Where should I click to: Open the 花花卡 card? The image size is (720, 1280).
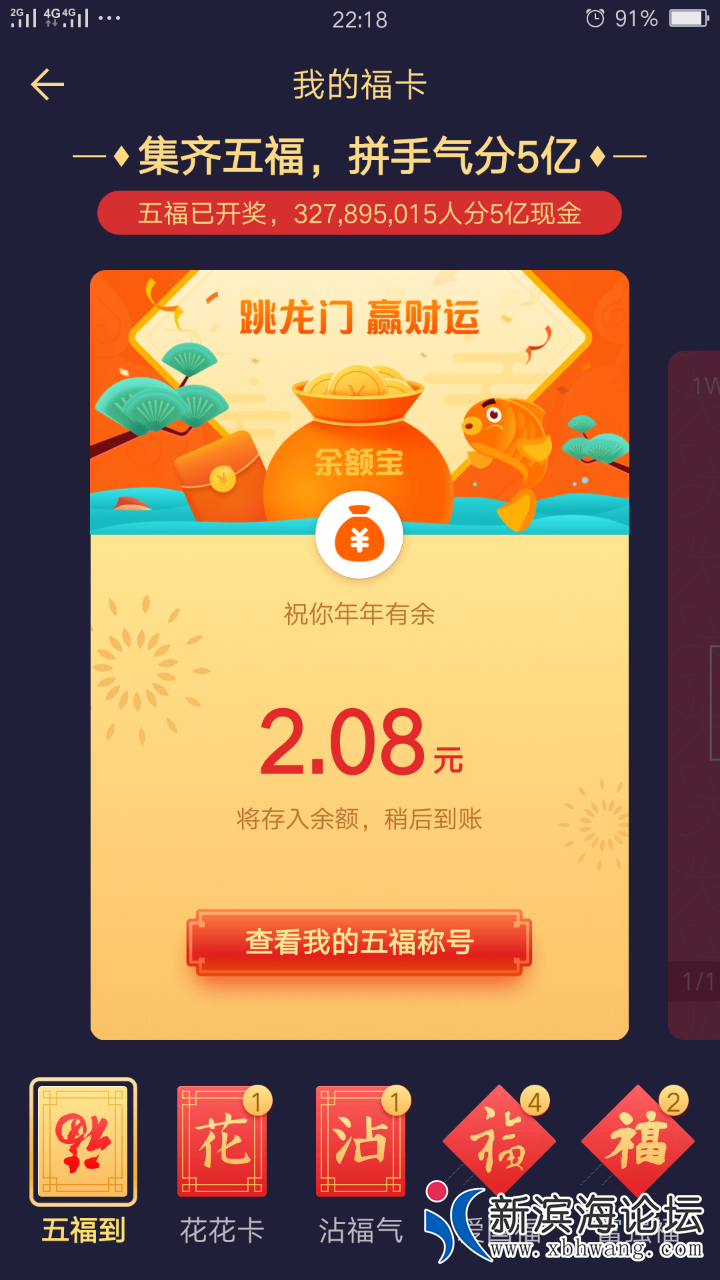point(222,1142)
